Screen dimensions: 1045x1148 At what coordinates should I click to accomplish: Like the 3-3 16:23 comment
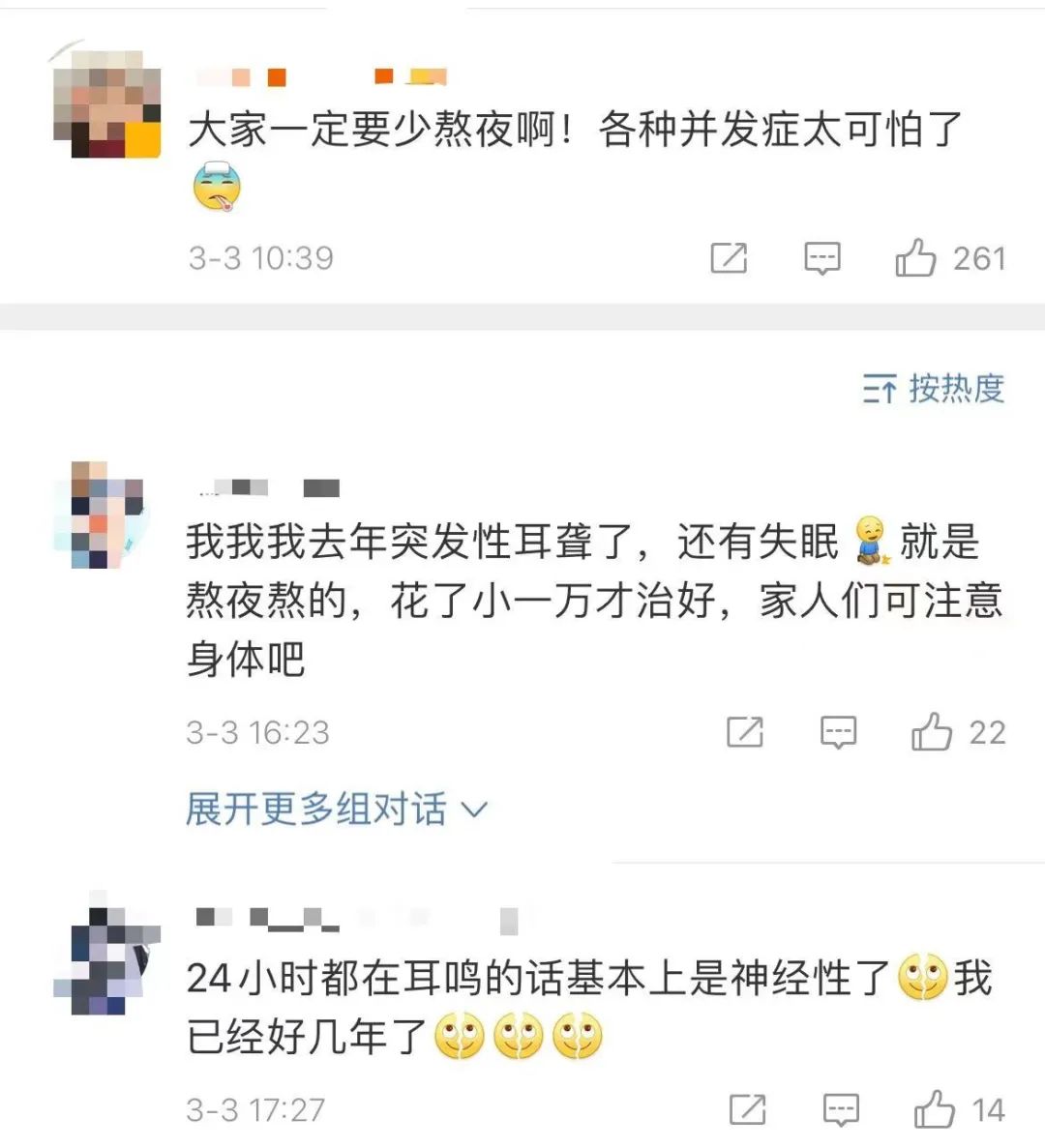[x=932, y=732]
